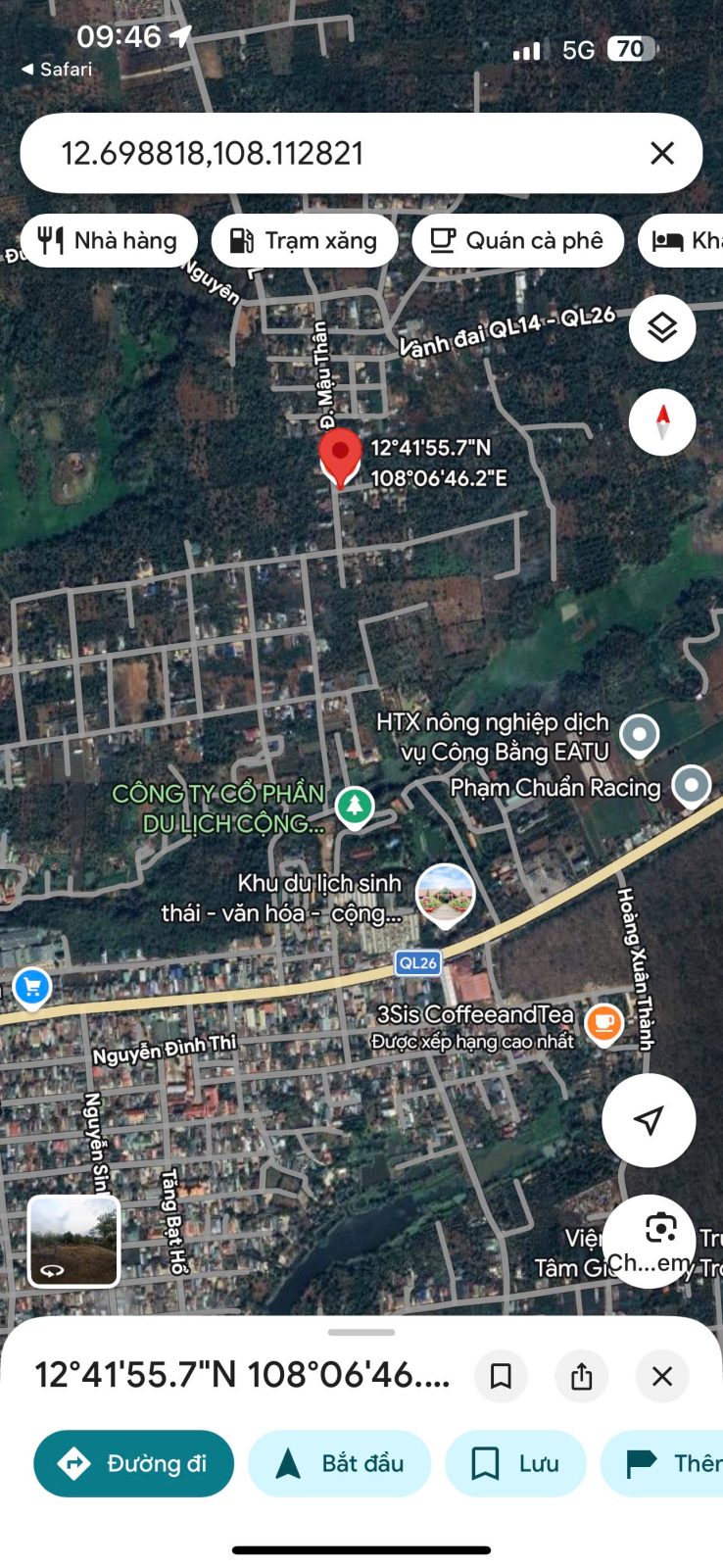The height and width of the screenshot is (1568, 723).
Task: Close the location details sheet
Action: pos(662,1376)
